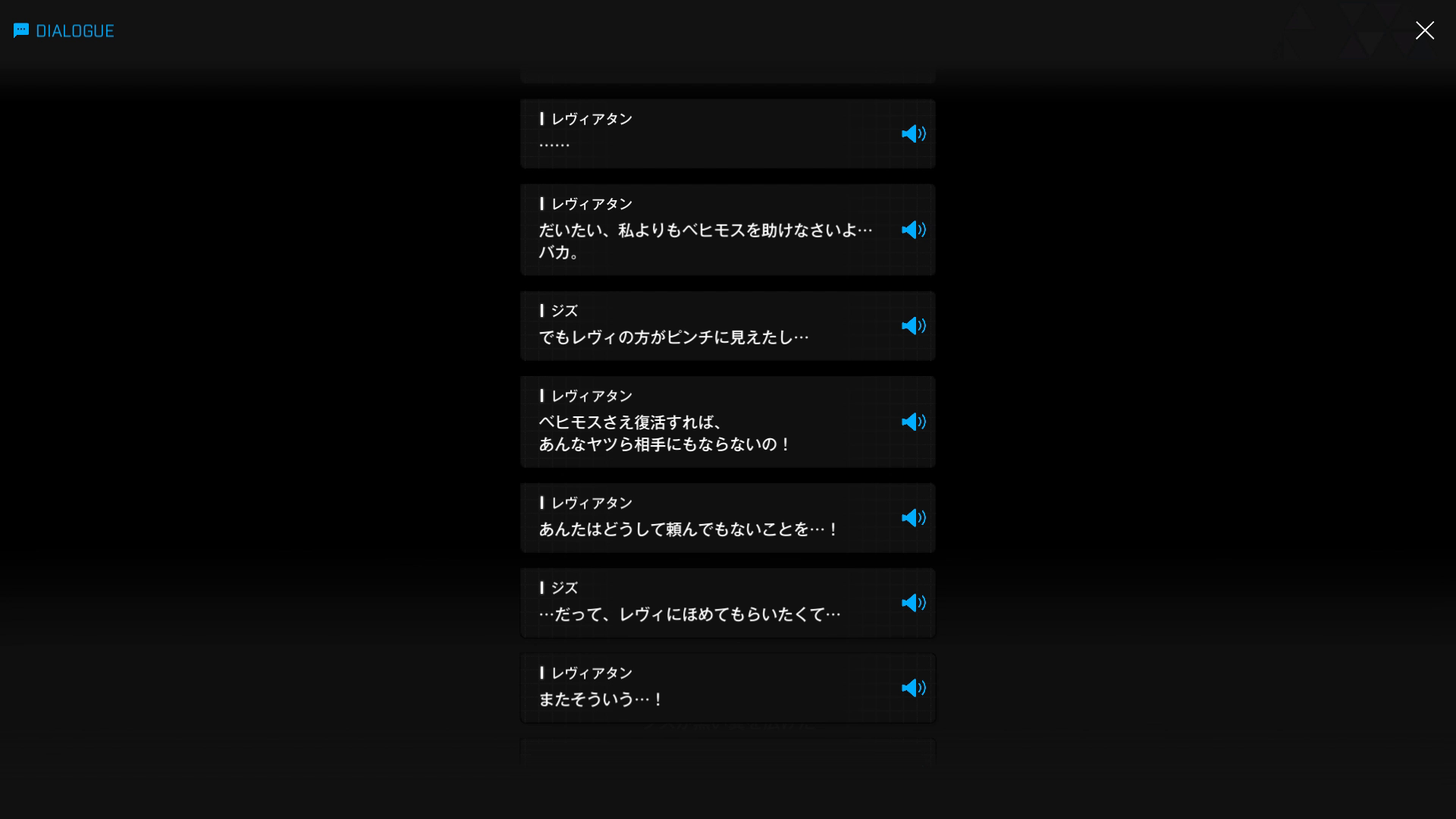Play voice for "あんたはどうして頼んでもないことを…！"
Viewport: 1456px width, 819px height.
point(913,518)
